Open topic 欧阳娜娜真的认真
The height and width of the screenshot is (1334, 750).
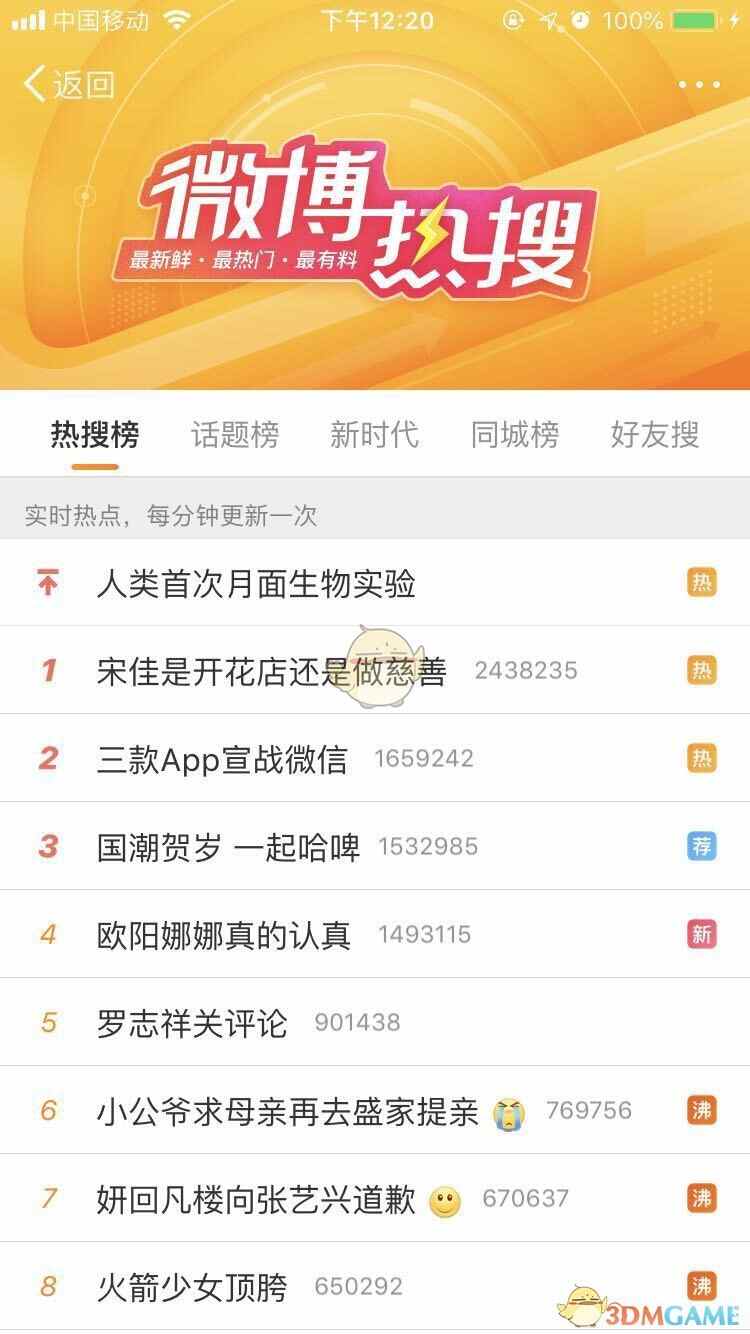click(x=224, y=935)
